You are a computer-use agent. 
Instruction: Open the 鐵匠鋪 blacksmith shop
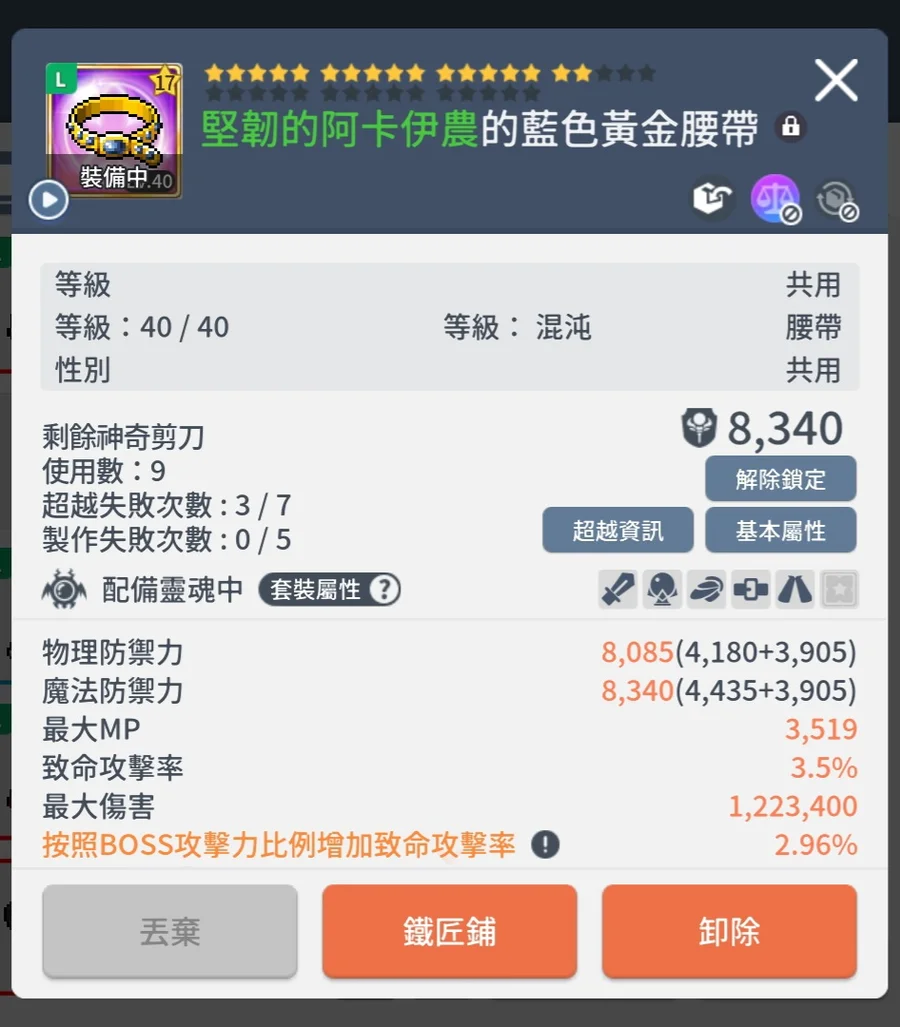449,931
